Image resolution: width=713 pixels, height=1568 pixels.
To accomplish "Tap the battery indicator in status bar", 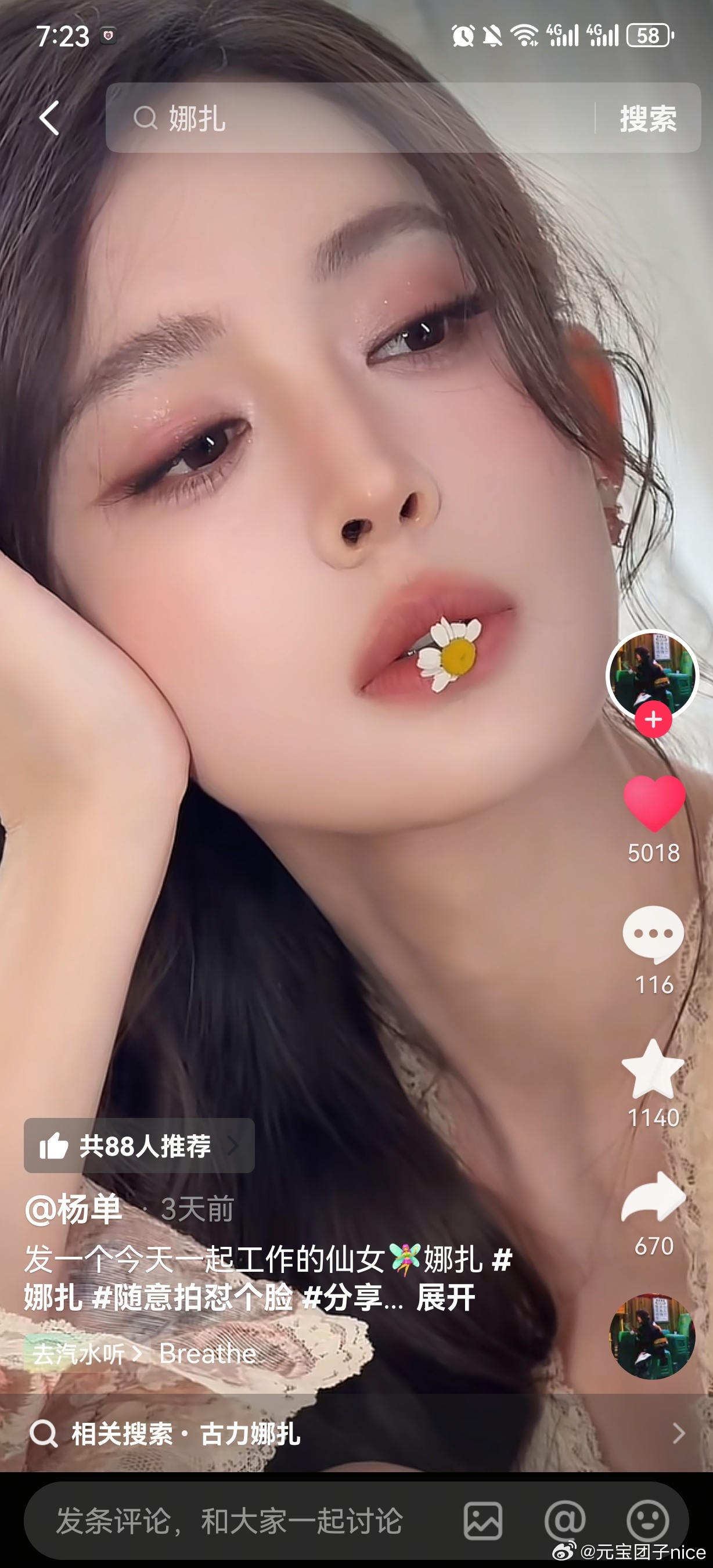I will tap(649, 37).
